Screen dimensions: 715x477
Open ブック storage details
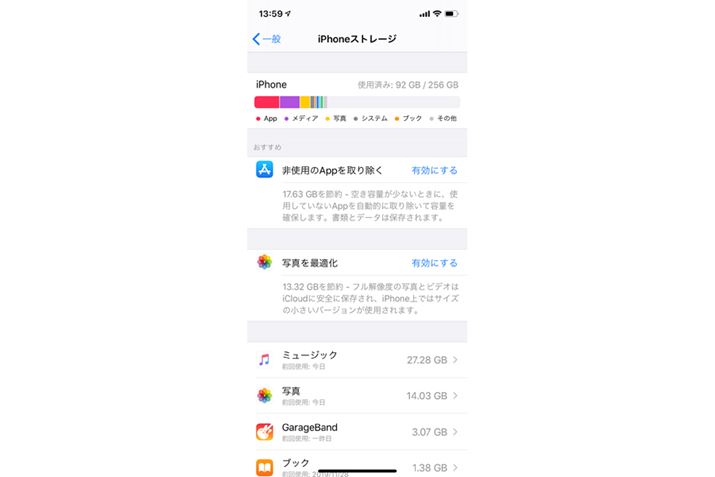coord(357,467)
